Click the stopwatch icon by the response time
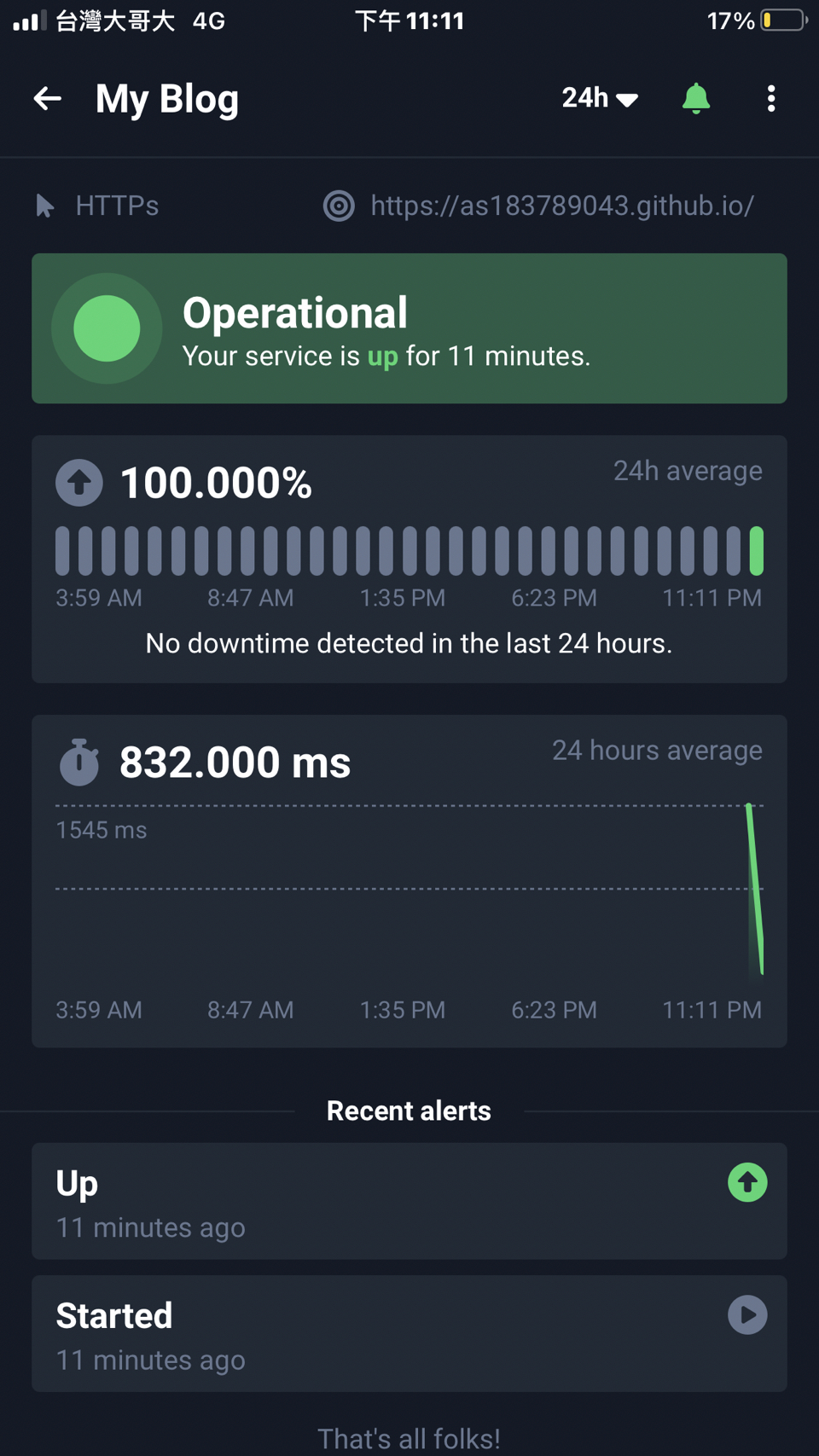Viewport: 819px width, 1456px height. pyautogui.click(x=78, y=762)
